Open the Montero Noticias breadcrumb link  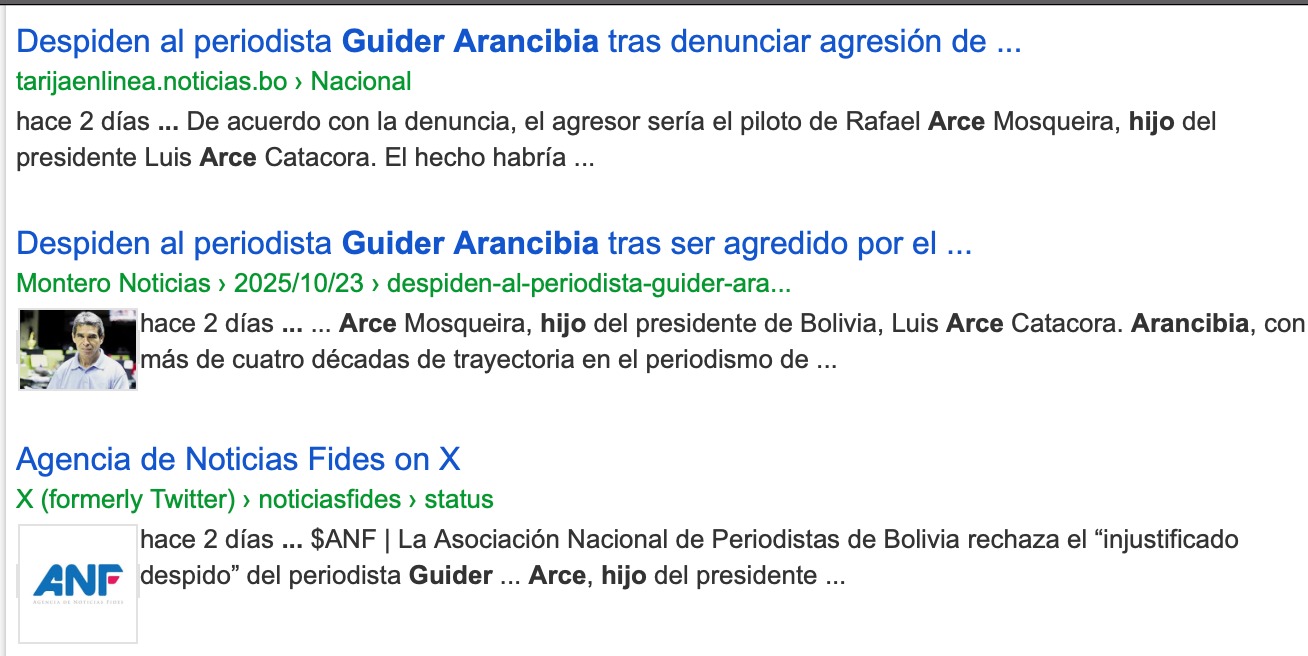[x=403, y=283]
